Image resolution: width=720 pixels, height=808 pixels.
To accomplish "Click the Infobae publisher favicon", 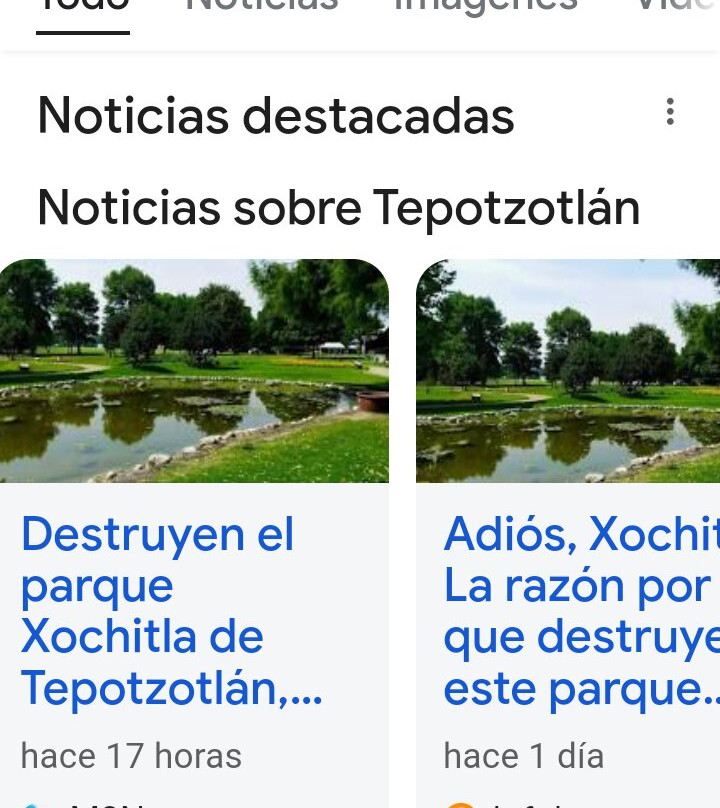I will point(460,804).
